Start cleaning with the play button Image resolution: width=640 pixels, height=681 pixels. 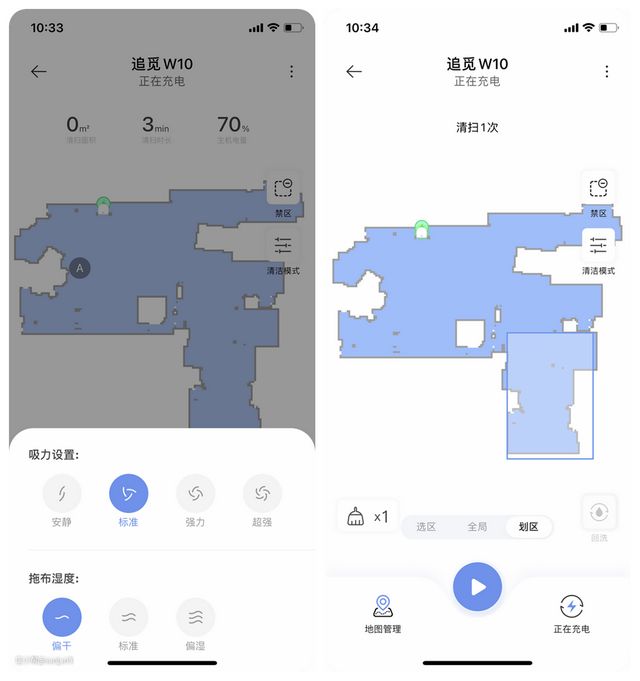click(x=477, y=587)
